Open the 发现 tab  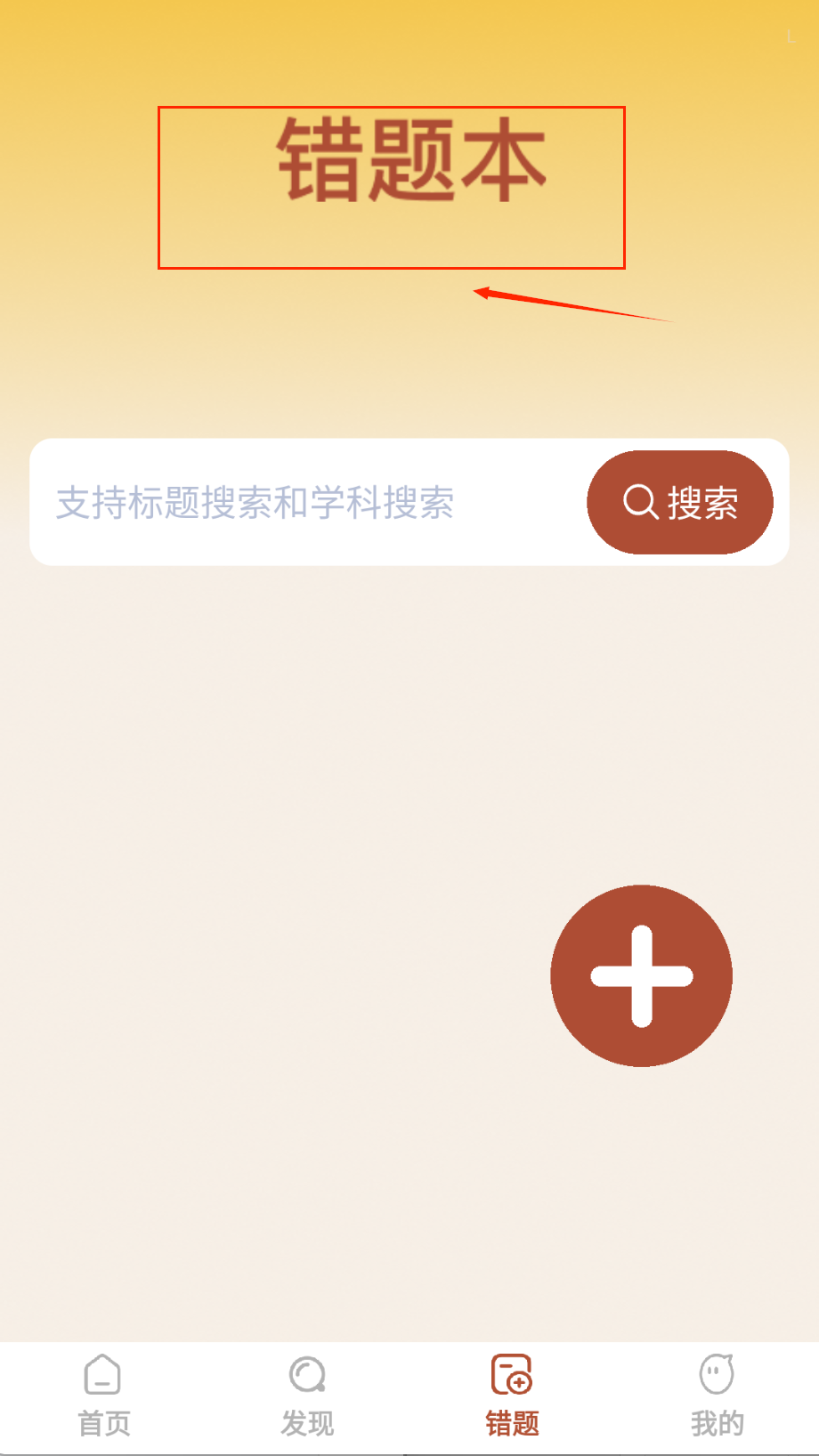coord(307,1395)
